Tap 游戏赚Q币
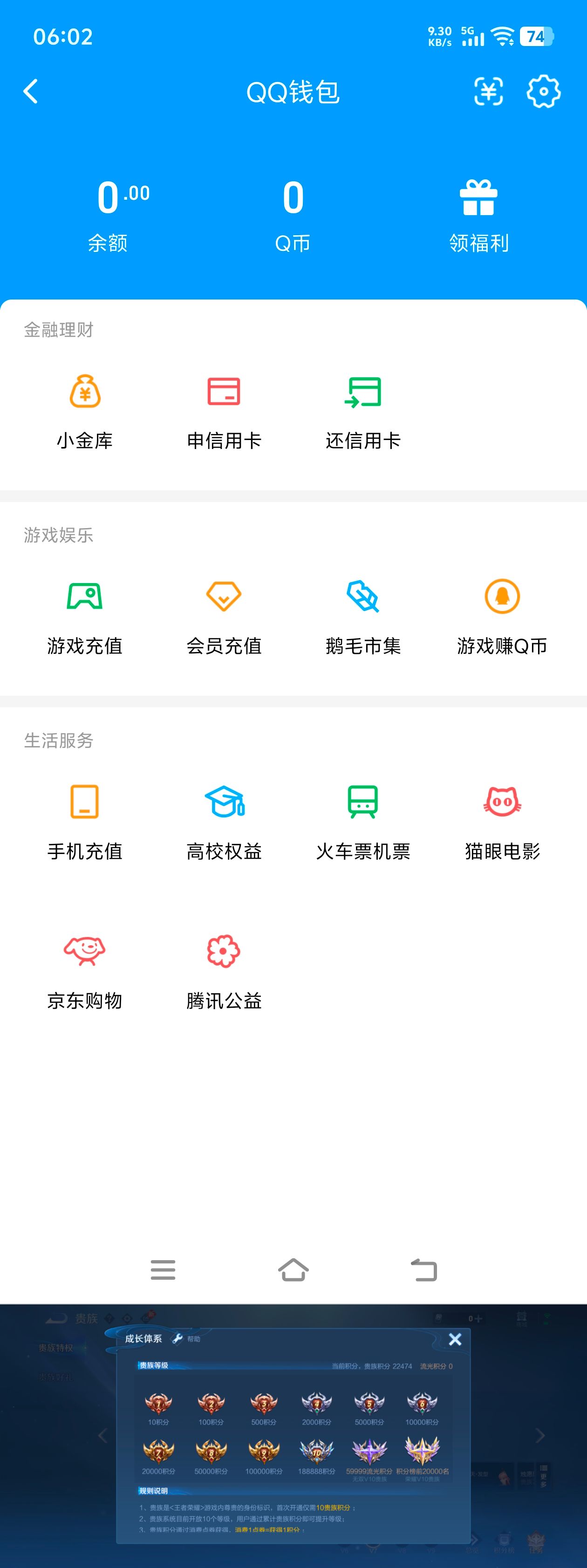The width and height of the screenshot is (587, 1568). tap(502, 616)
